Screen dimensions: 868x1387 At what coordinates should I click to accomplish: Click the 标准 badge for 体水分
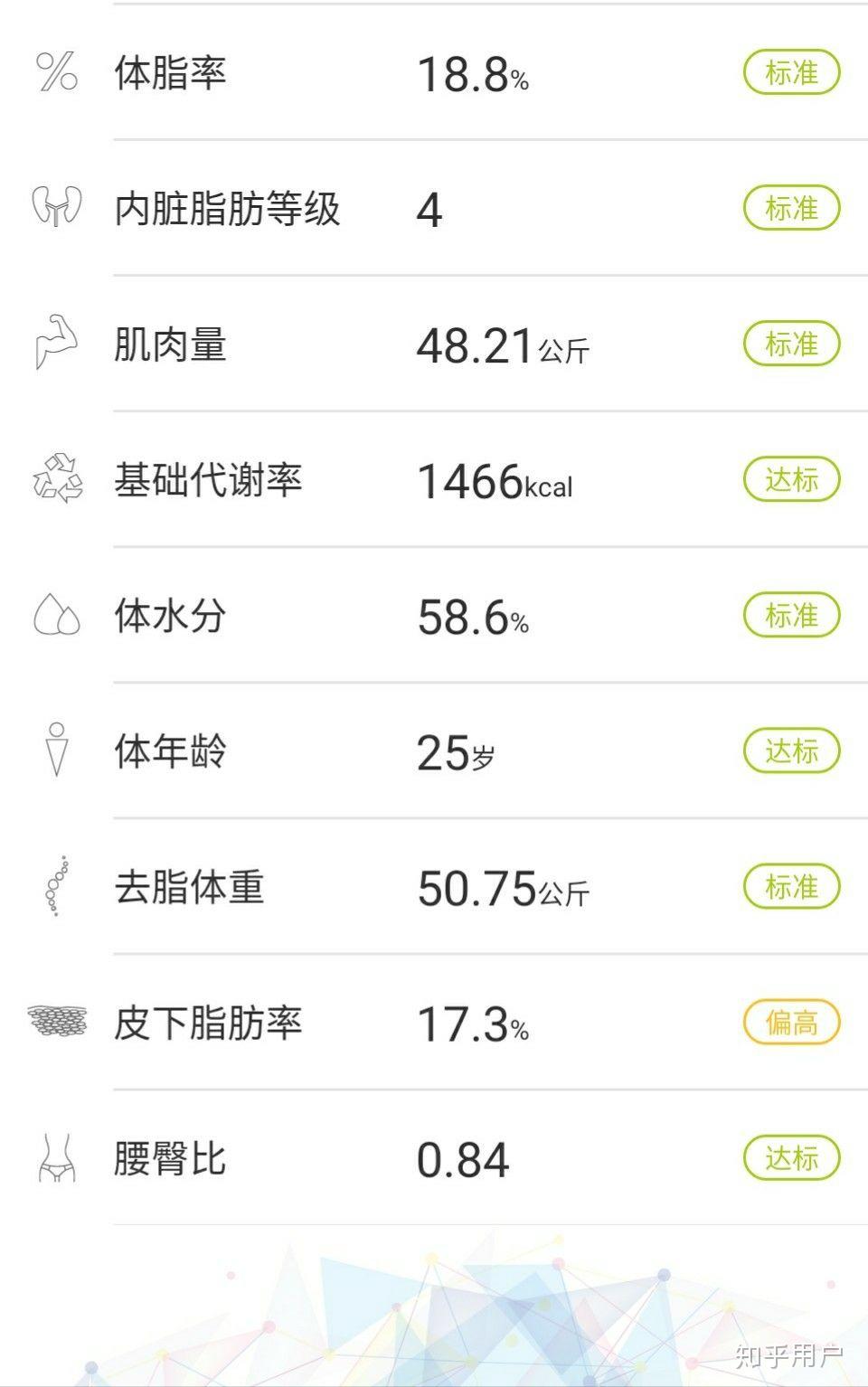point(790,615)
